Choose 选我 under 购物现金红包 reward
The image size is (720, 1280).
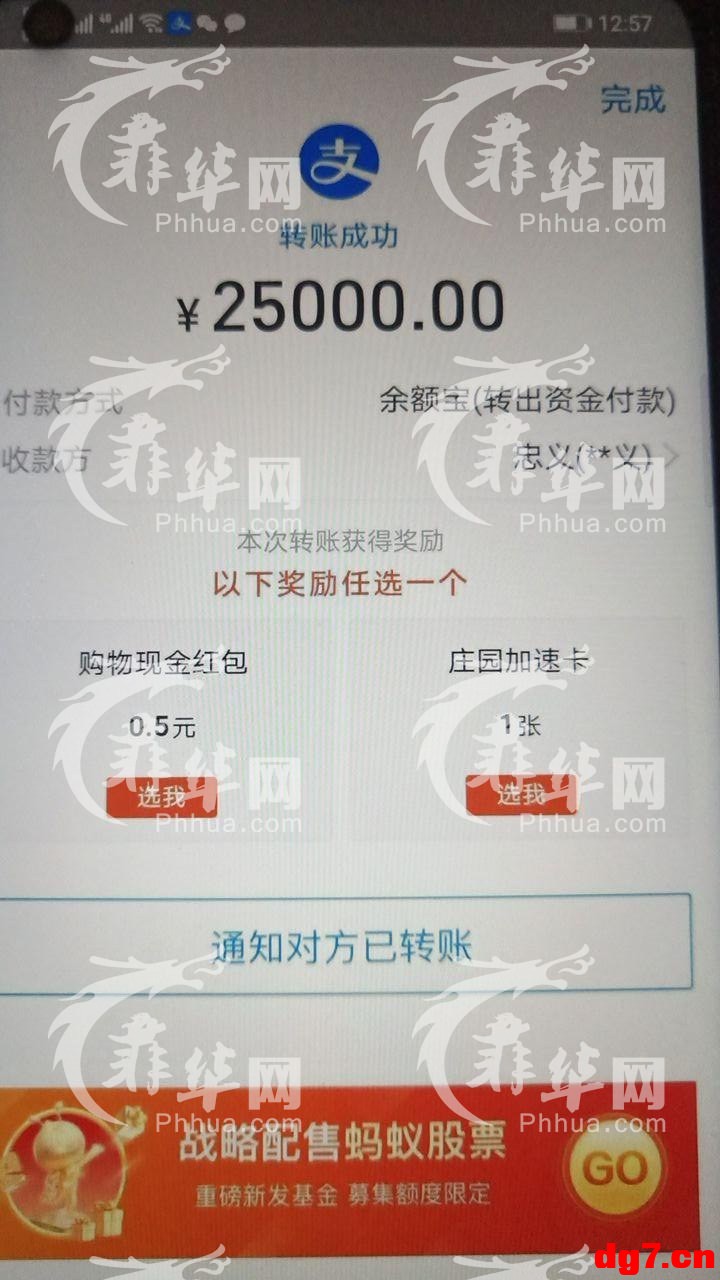click(161, 797)
